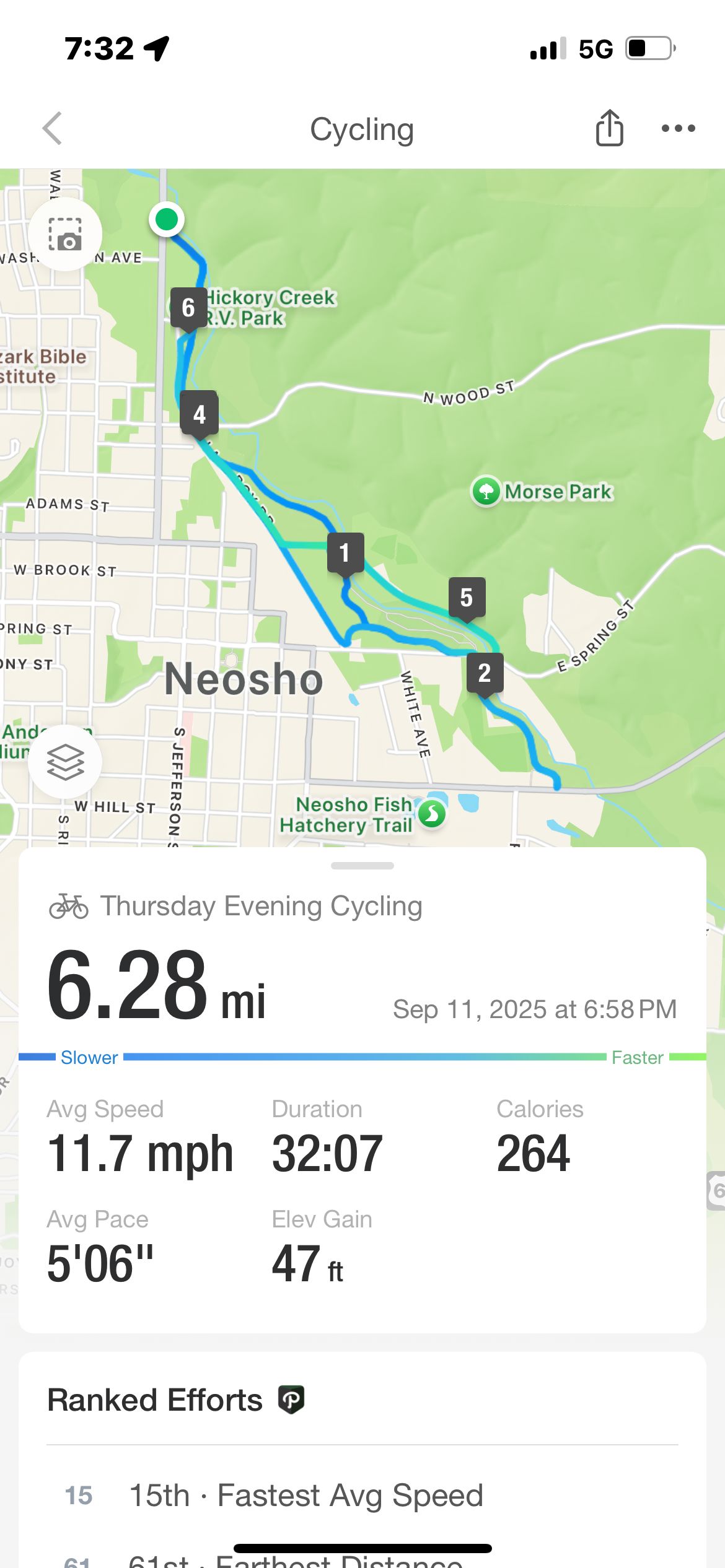725x1568 pixels.
Task: Share this cycling activity
Action: pyautogui.click(x=609, y=128)
